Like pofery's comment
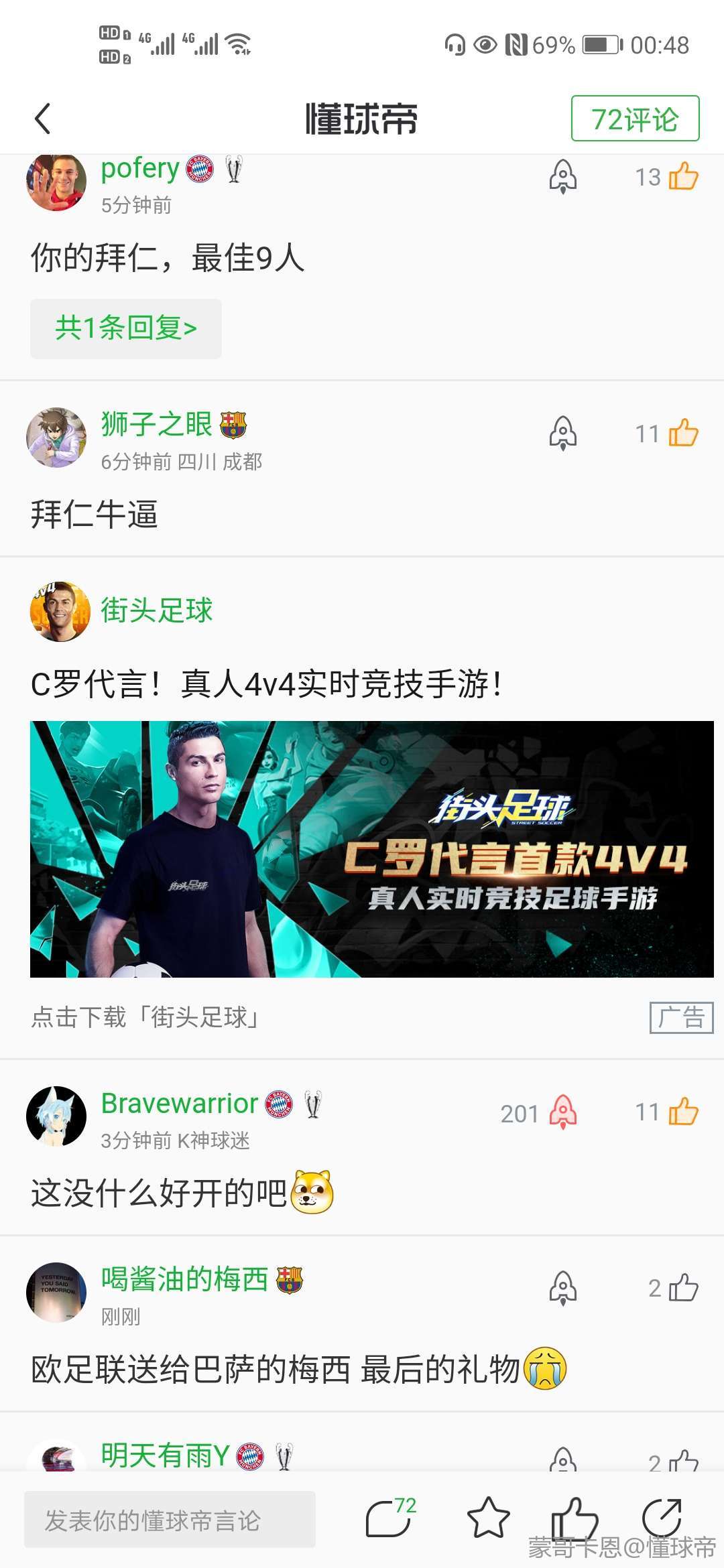724x1568 pixels. (x=684, y=177)
